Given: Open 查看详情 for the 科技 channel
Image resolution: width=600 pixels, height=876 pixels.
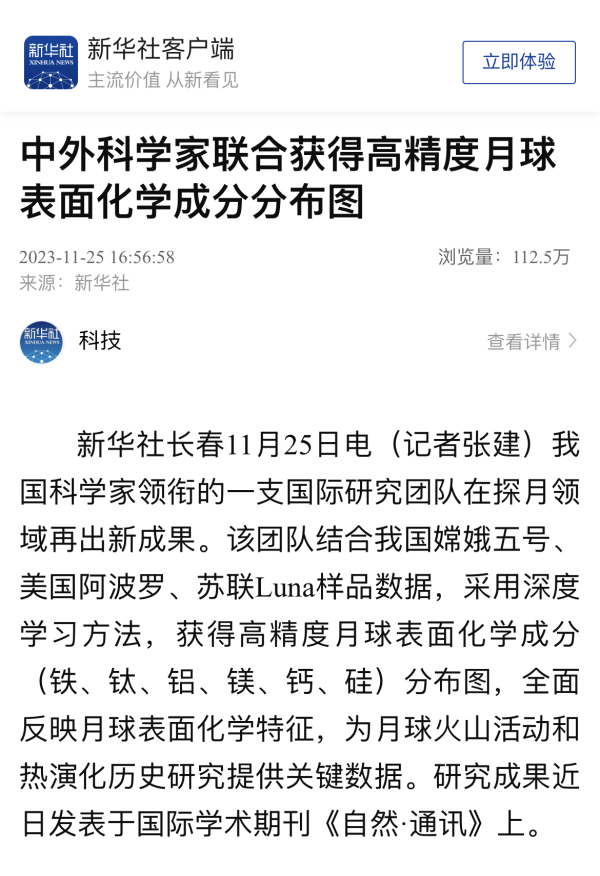Looking at the screenshot, I should pos(531,342).
